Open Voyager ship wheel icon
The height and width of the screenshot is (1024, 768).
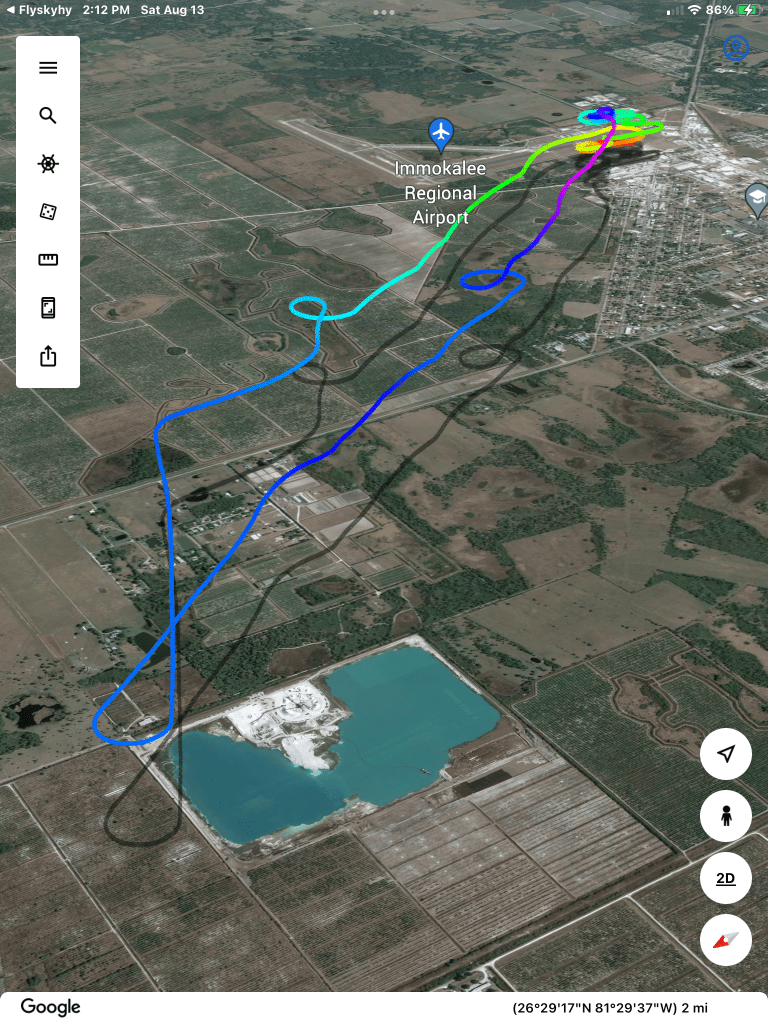[x=48, y=164]
